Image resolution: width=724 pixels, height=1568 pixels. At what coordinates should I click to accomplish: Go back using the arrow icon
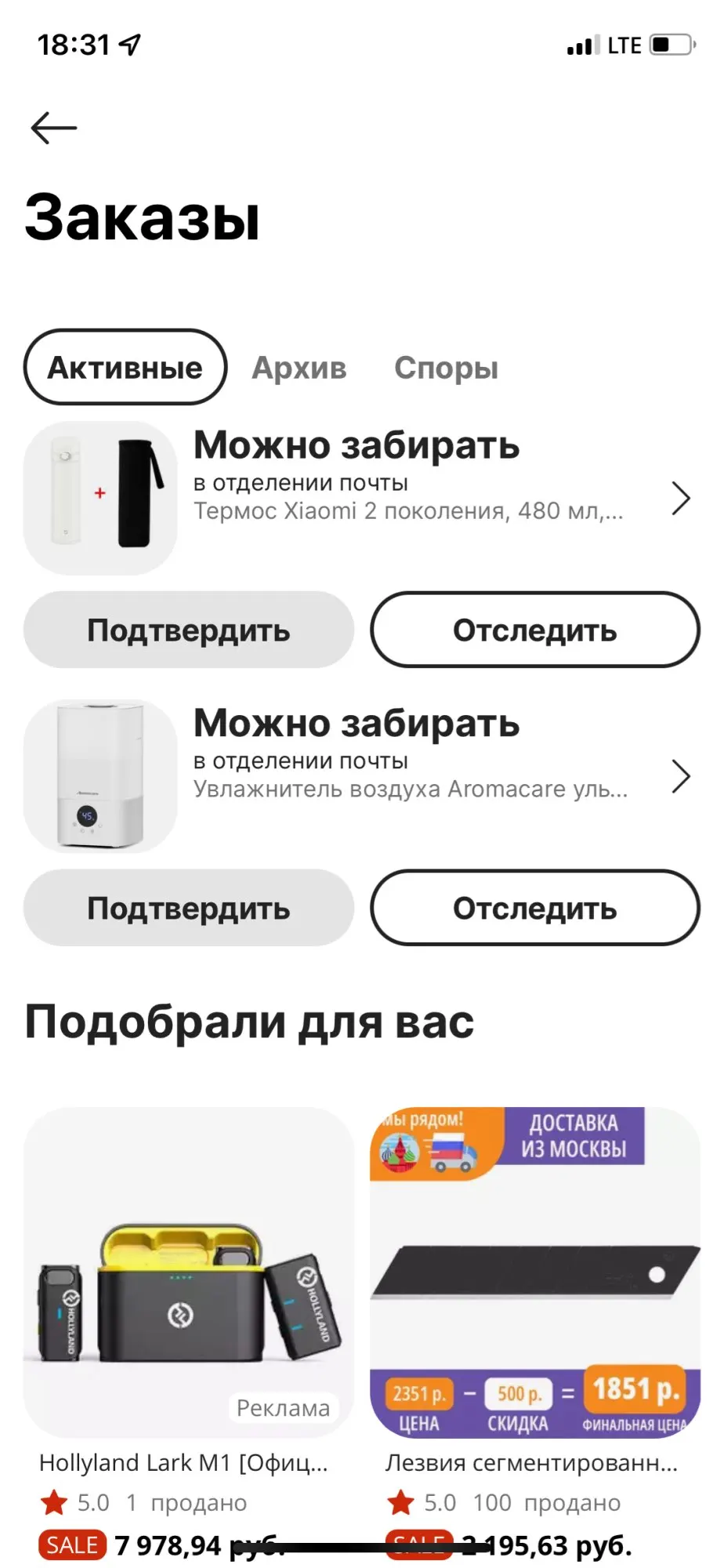coord(53,128)
